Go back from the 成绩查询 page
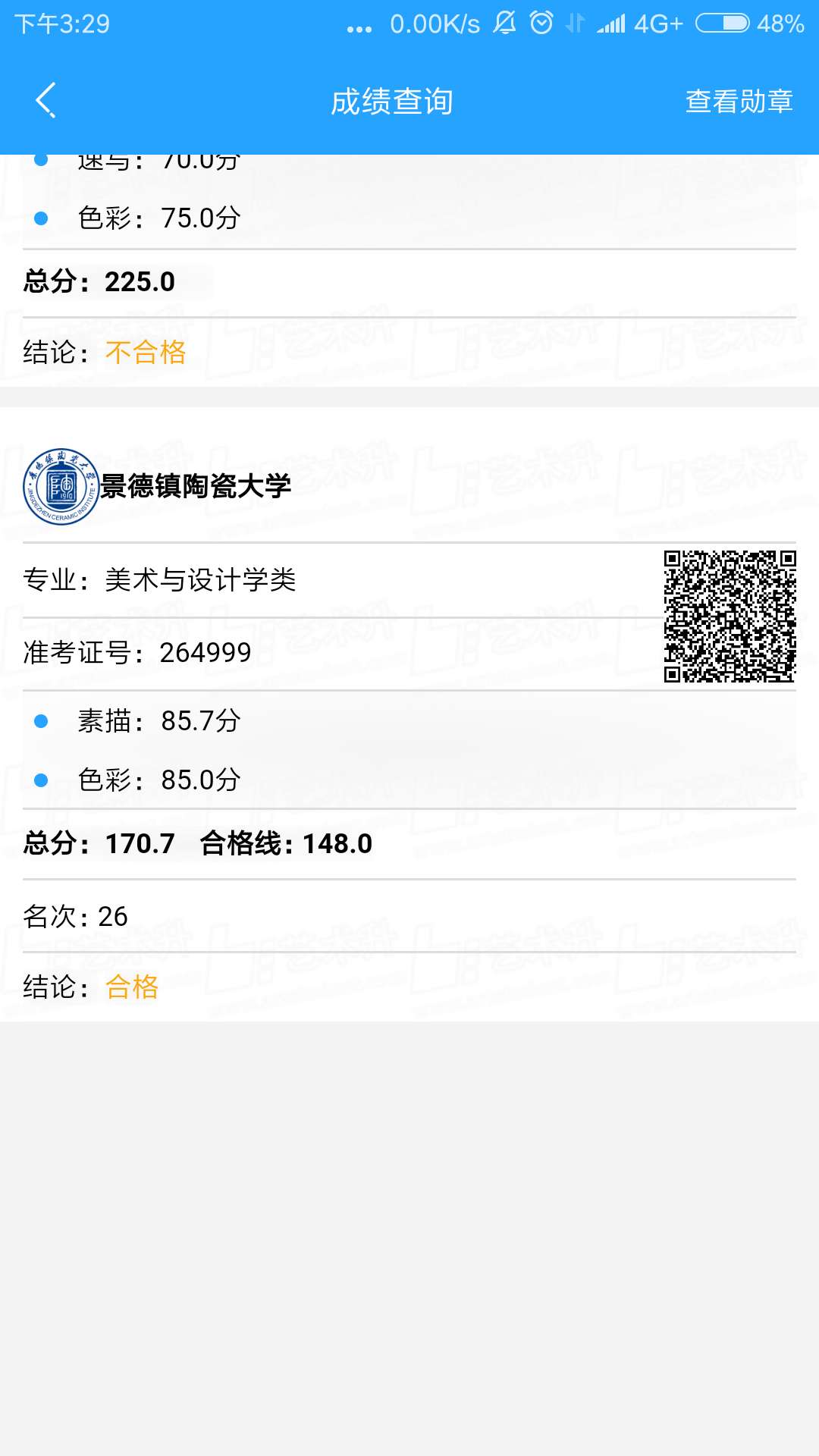Viewport: 819px width, 1456px height. click(x=46, y=100)
